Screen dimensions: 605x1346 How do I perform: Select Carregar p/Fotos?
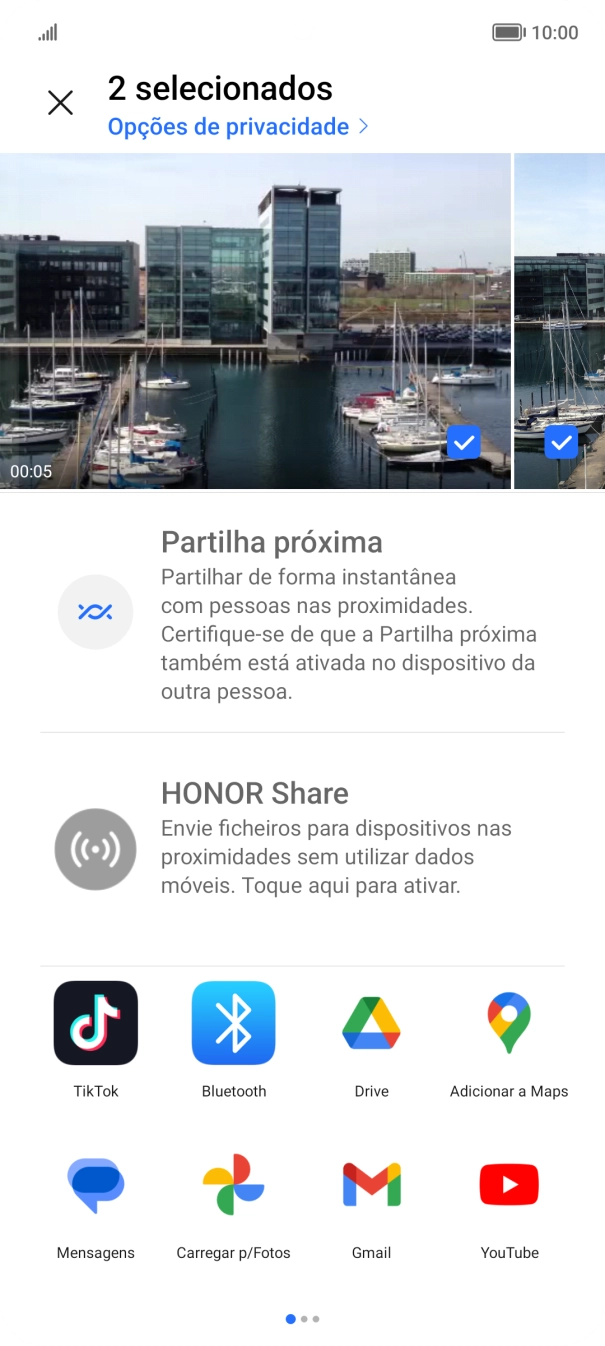234,1186
